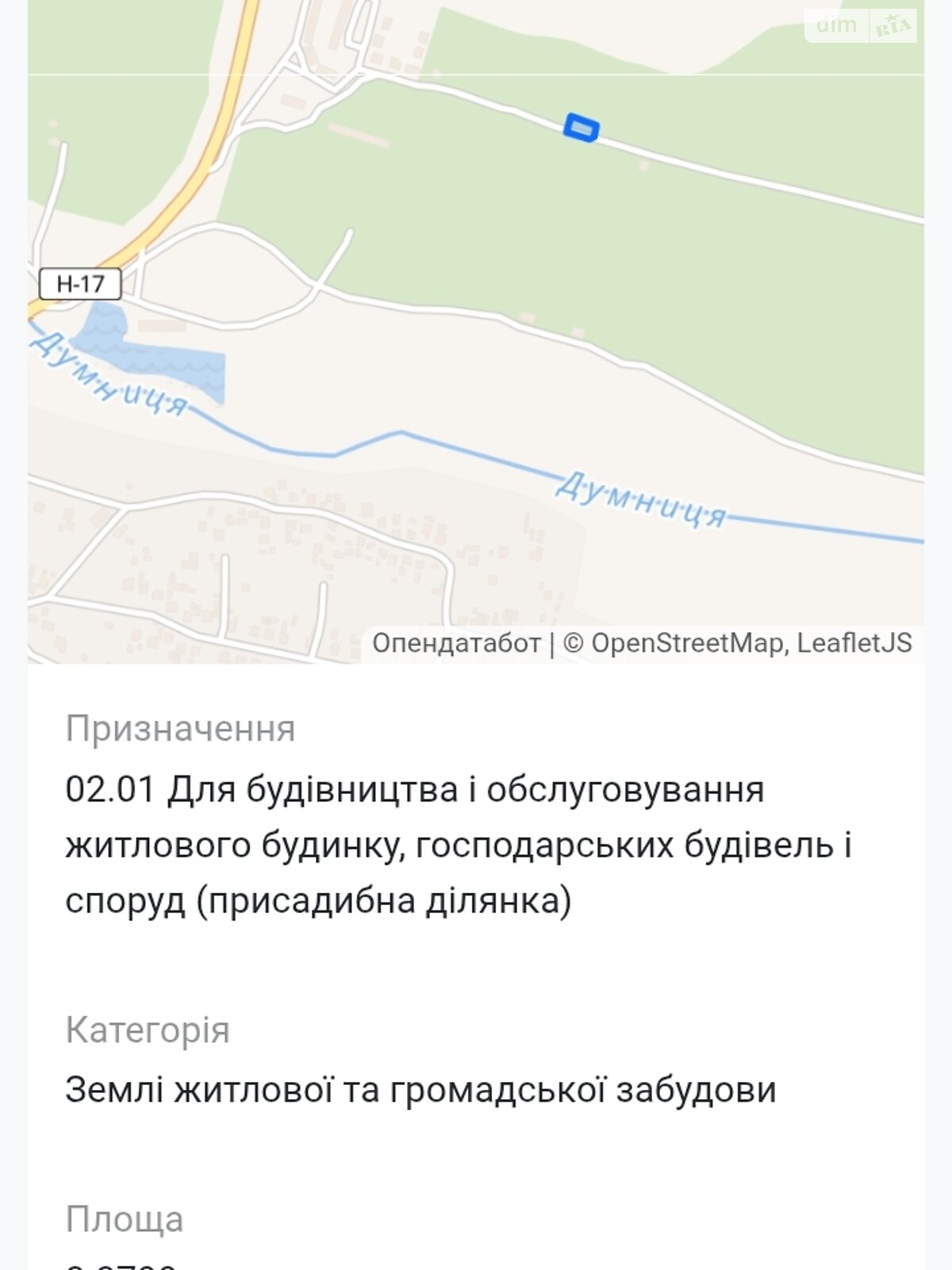The width and height of the screenshot is (952, 1270).
Task: Open the OpenStreetMap attribution link
Action: 687,643
